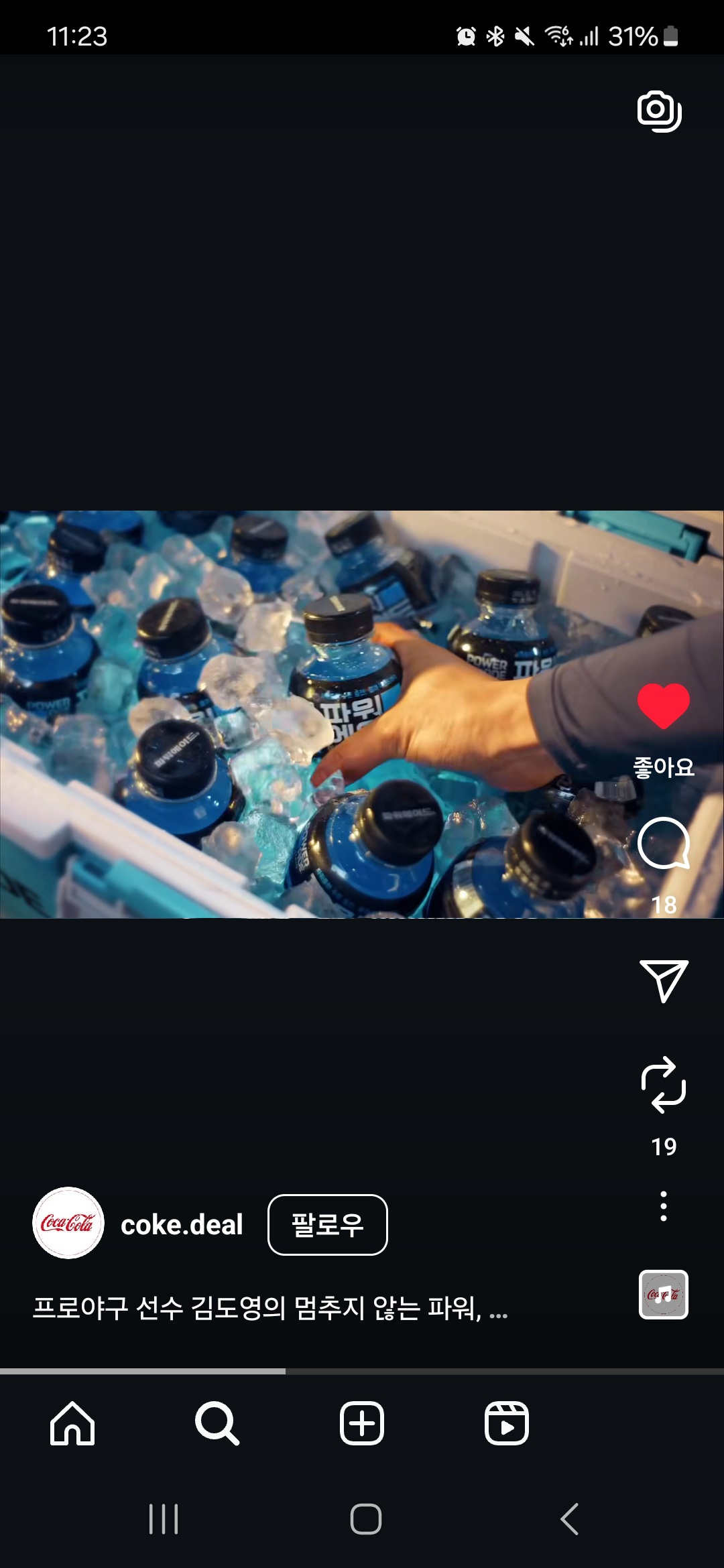Share the reel with the paper plane icon

click(x=663, y=981)
